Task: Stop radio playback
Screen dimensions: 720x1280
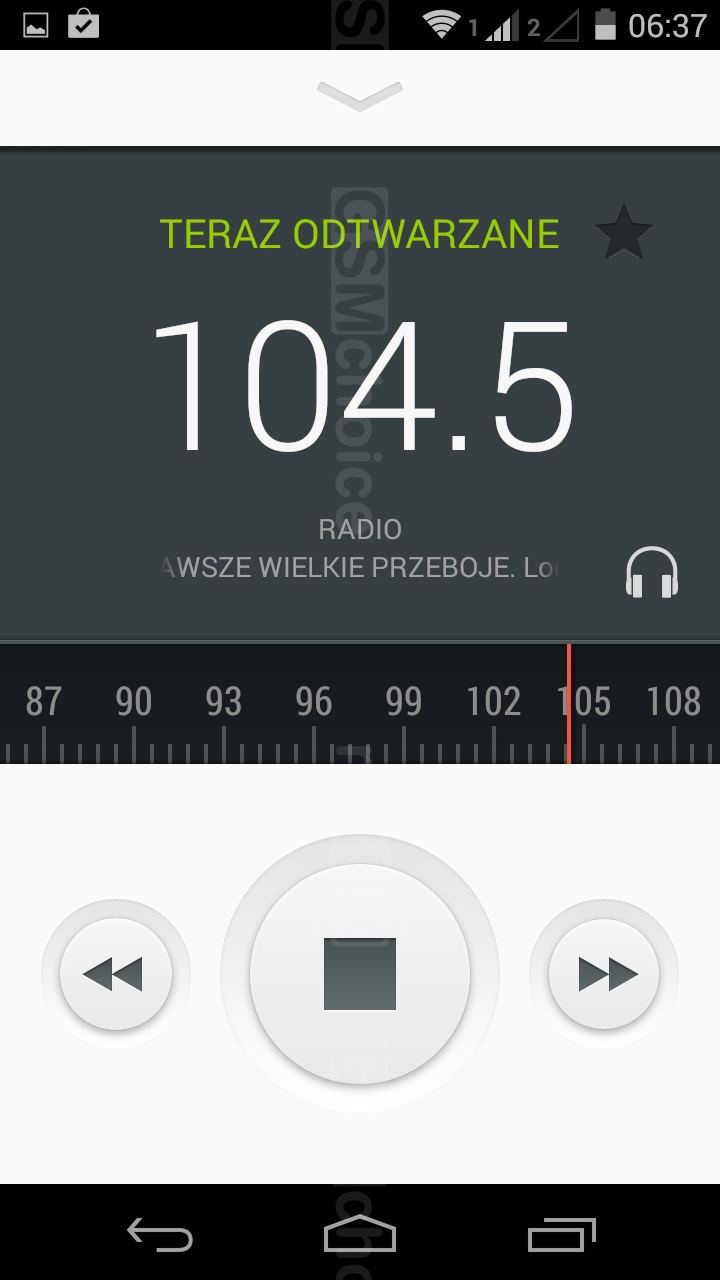Action: (360, 974)
